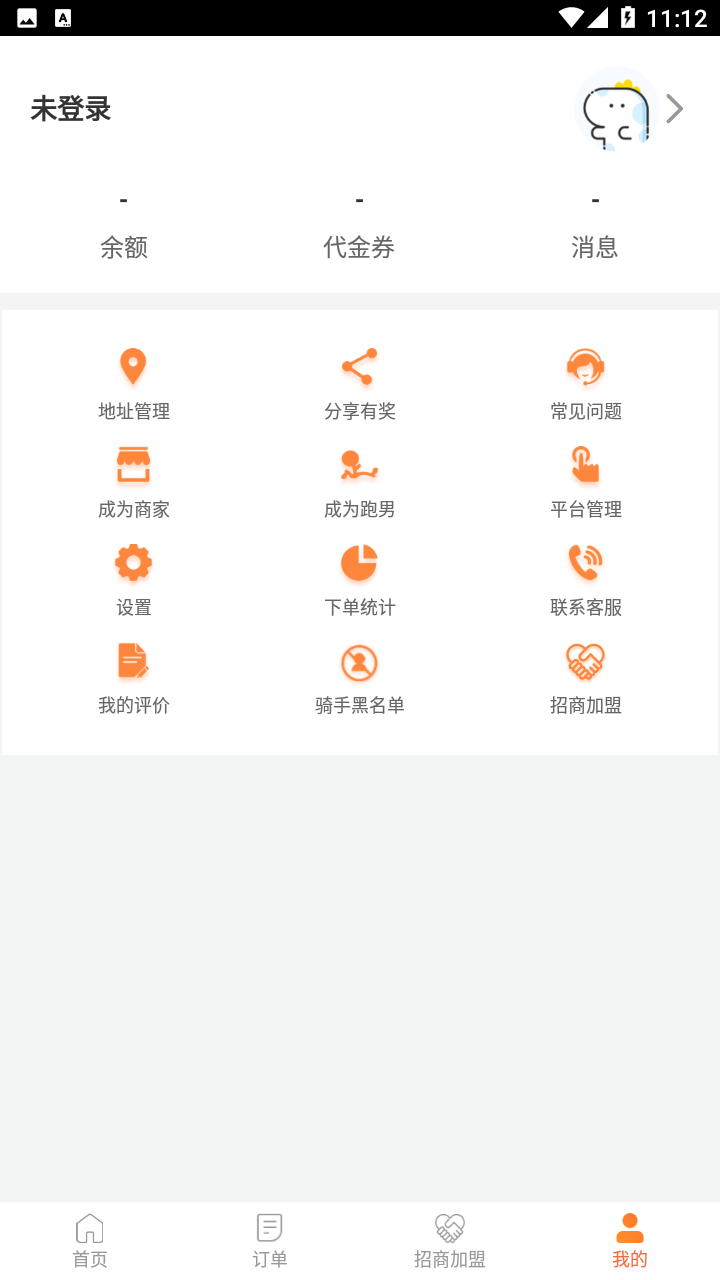Switch to the orders tab (订单)
This screenshot has height=1280, width=720.
(x=270, y=1241)
